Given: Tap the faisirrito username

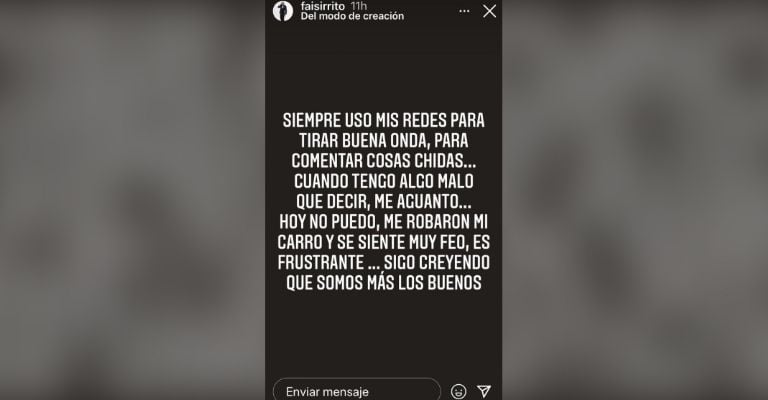Looking at the screenshot, I should click(323, 6).
